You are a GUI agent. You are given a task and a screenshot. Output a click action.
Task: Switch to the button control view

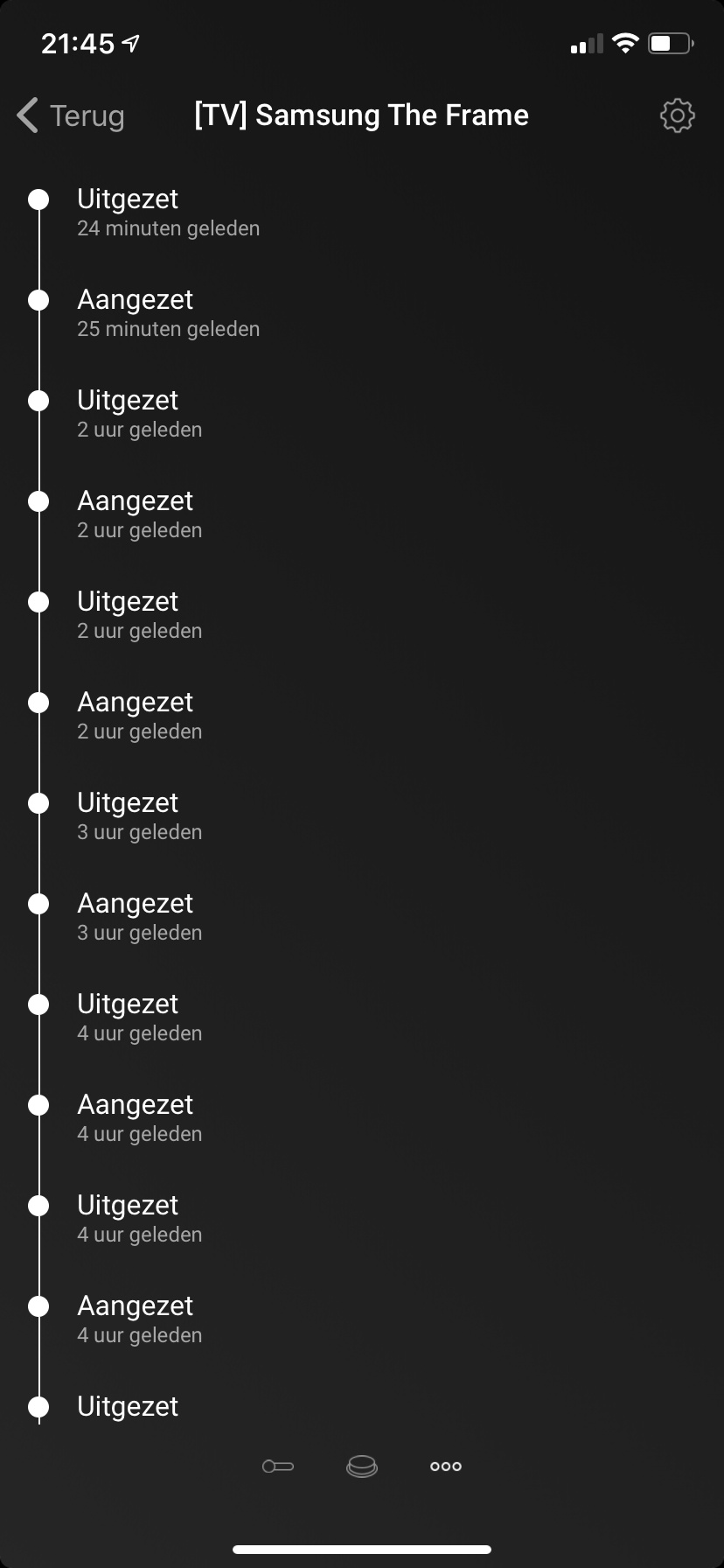(362, 1466)
